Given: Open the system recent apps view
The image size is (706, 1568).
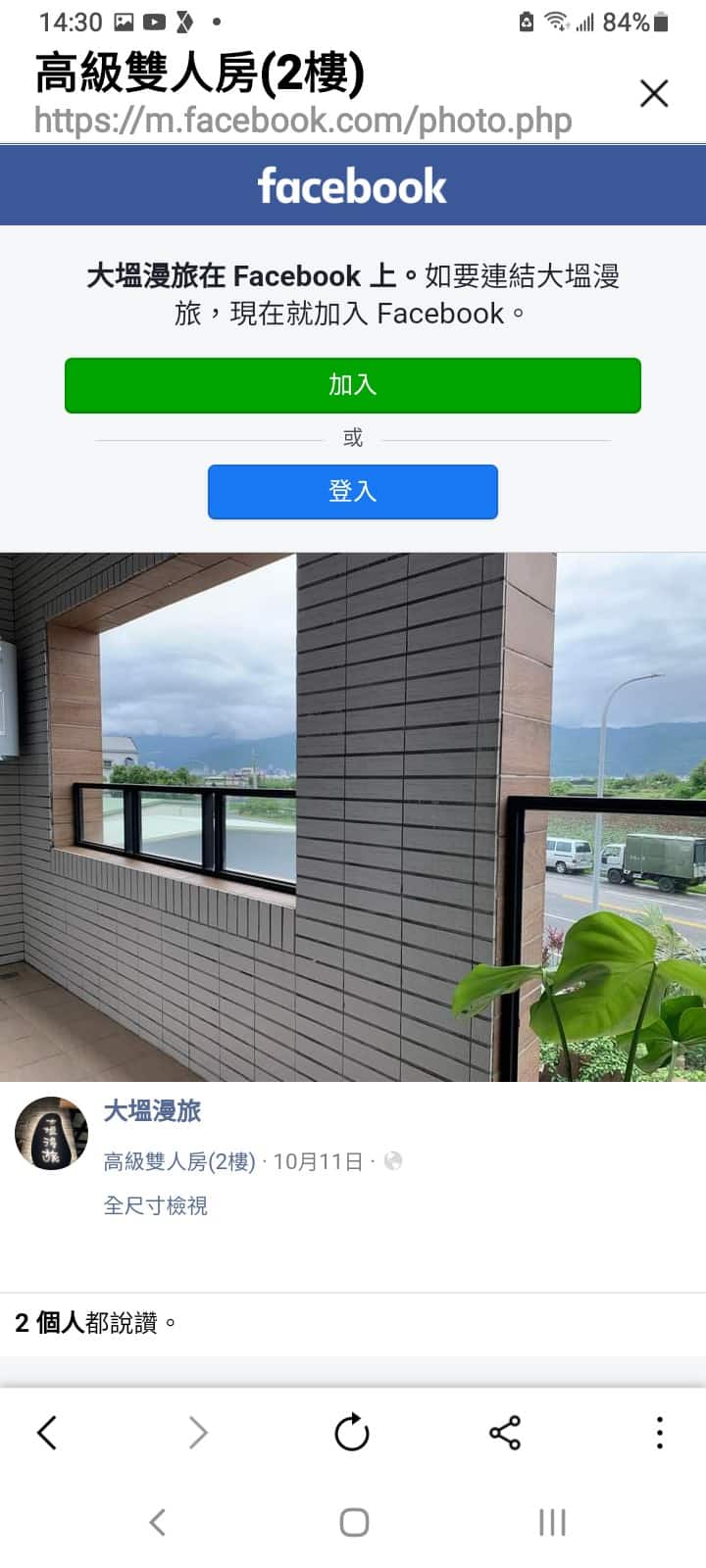Looking at the screenshot, I should pyautogui.click(x=552, y=1522).
